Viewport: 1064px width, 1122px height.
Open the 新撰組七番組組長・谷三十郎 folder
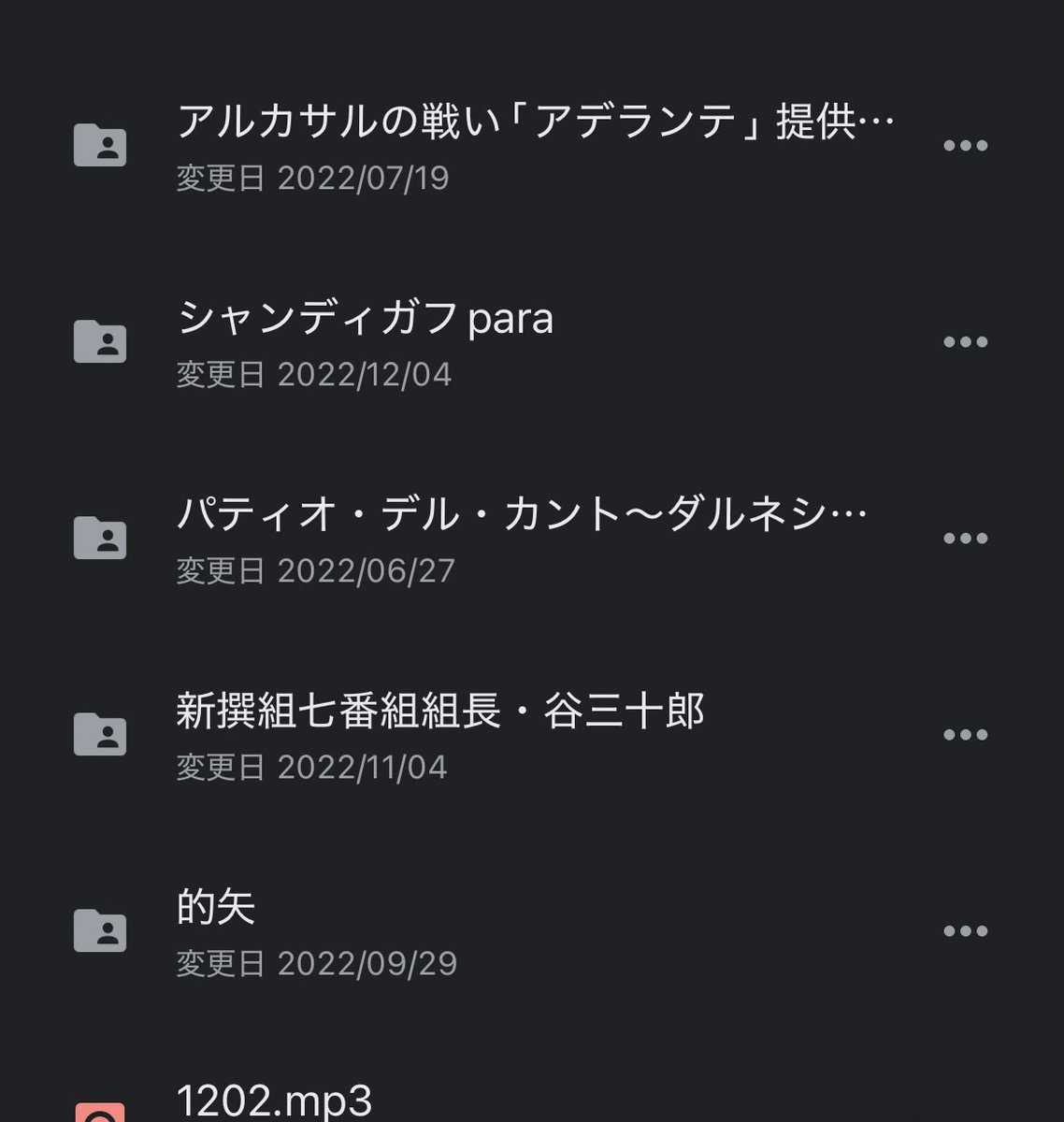point(486,735)
